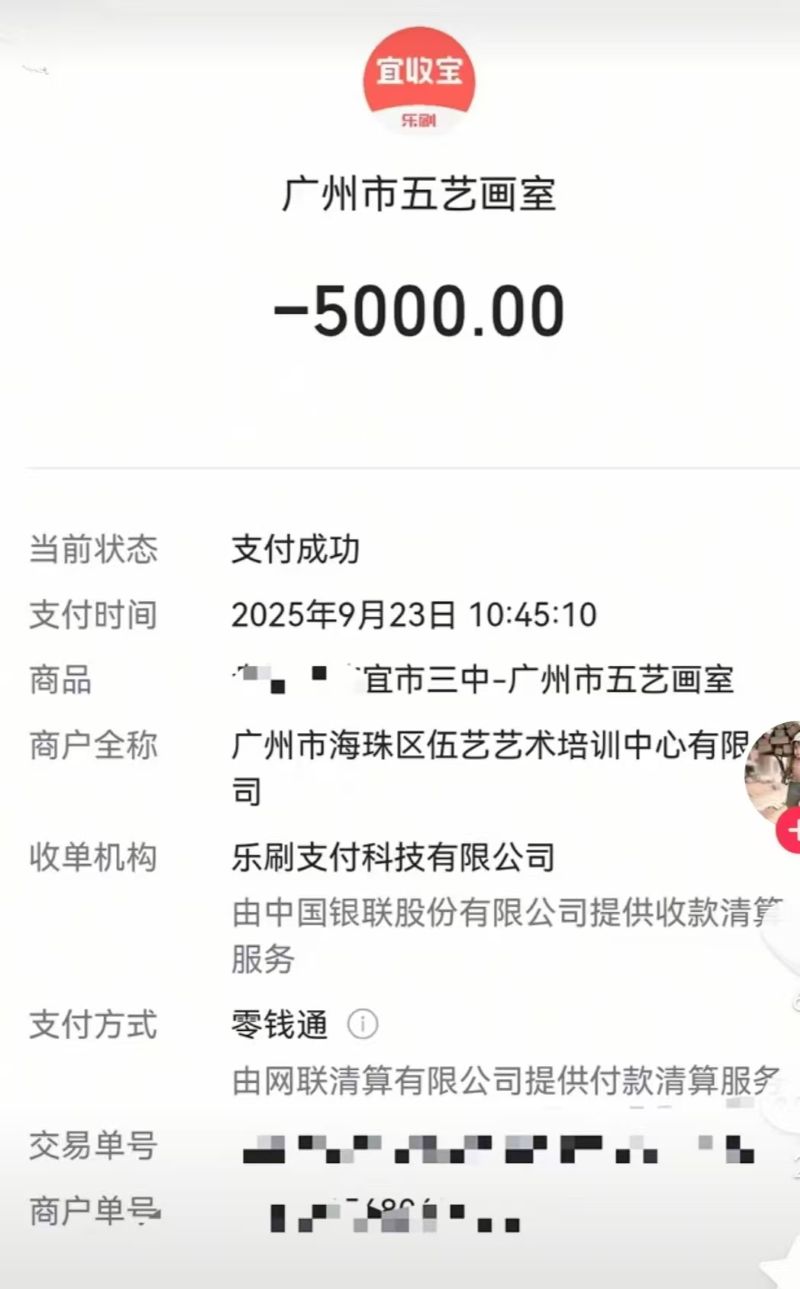Open the 零钱通 info ⓘ icon

click(362, 1022)
